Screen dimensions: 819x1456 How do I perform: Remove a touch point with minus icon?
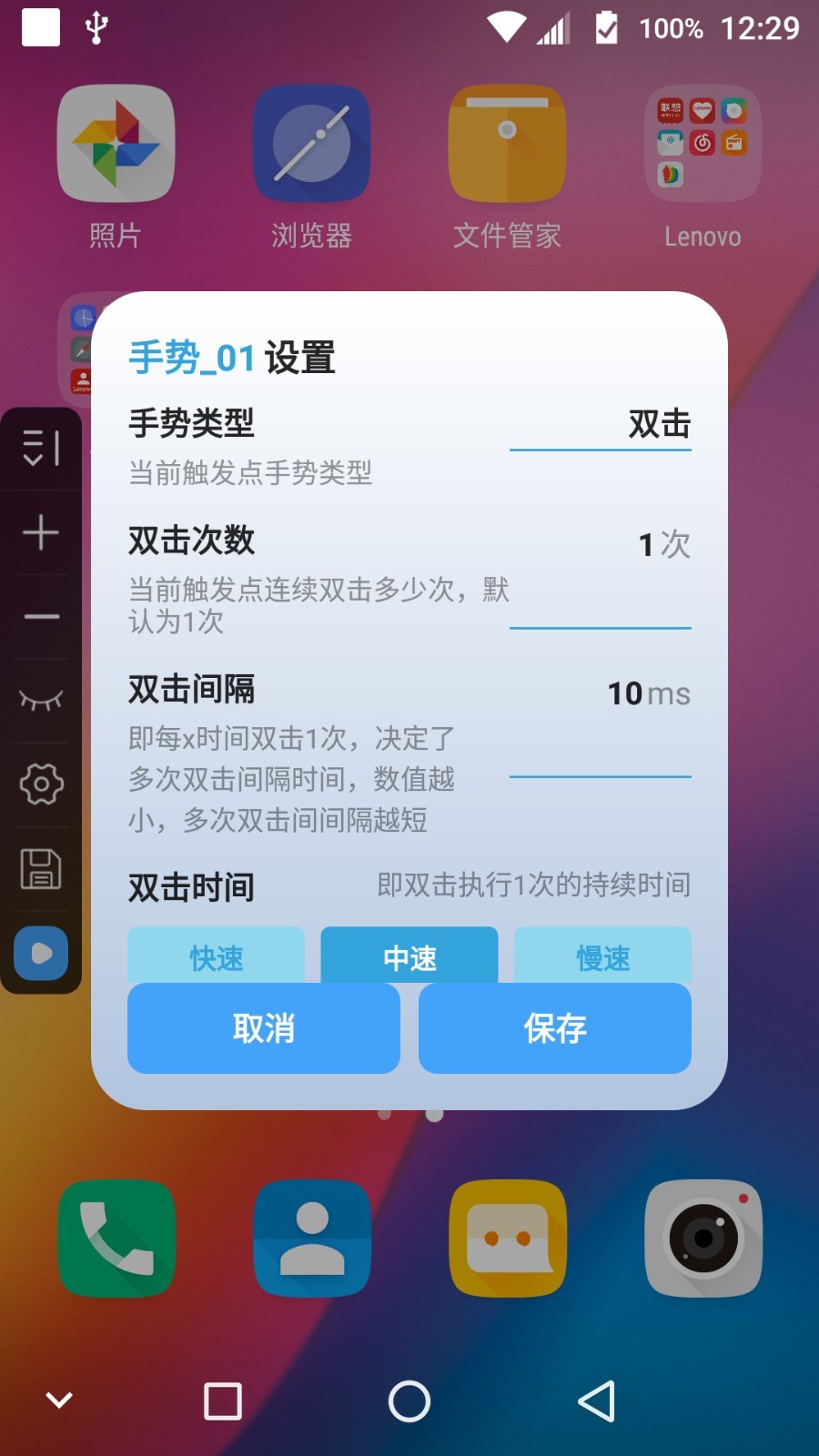tap(41, 617)
